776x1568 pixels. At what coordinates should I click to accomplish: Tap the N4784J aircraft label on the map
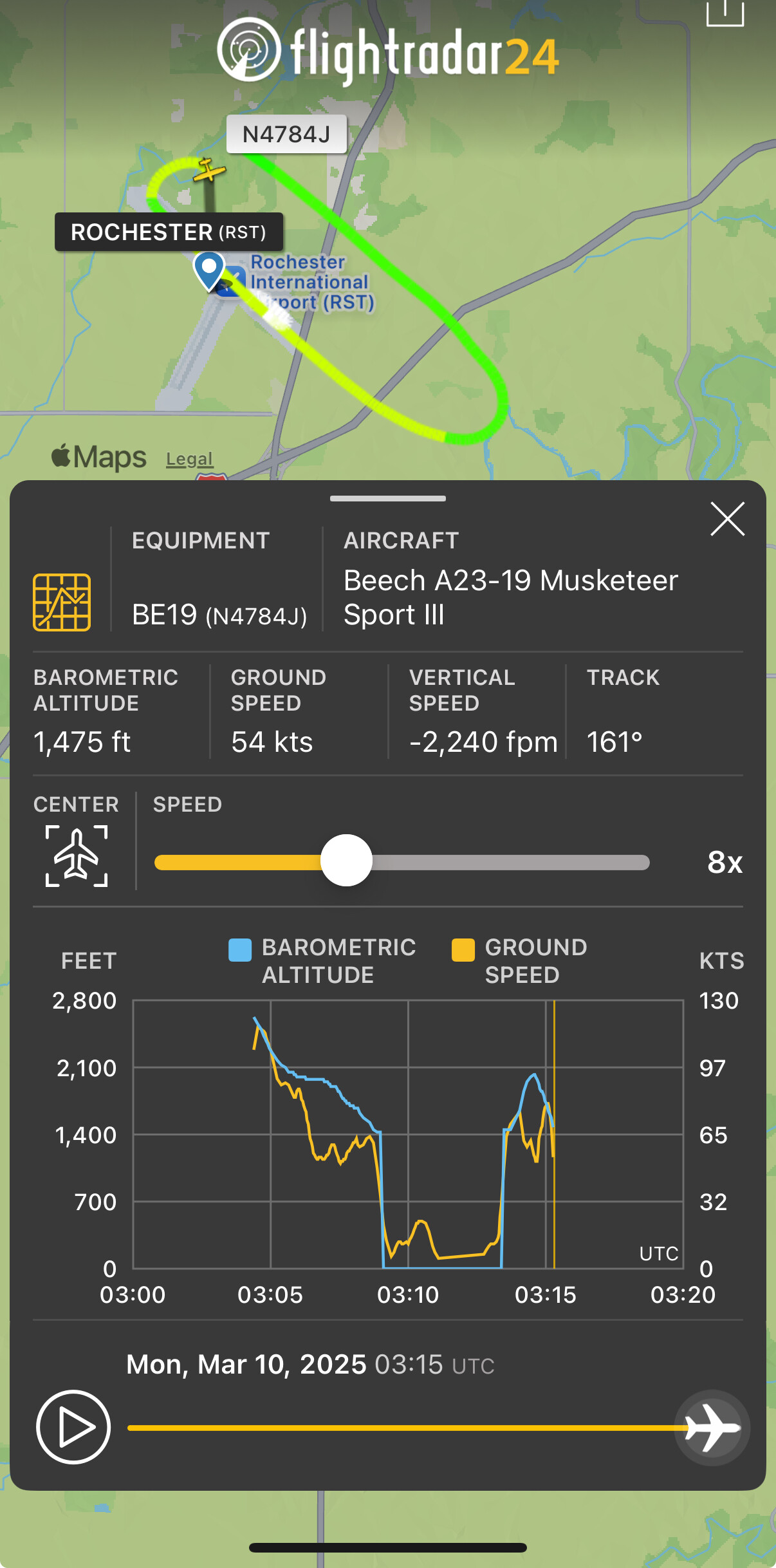(286, 134)
